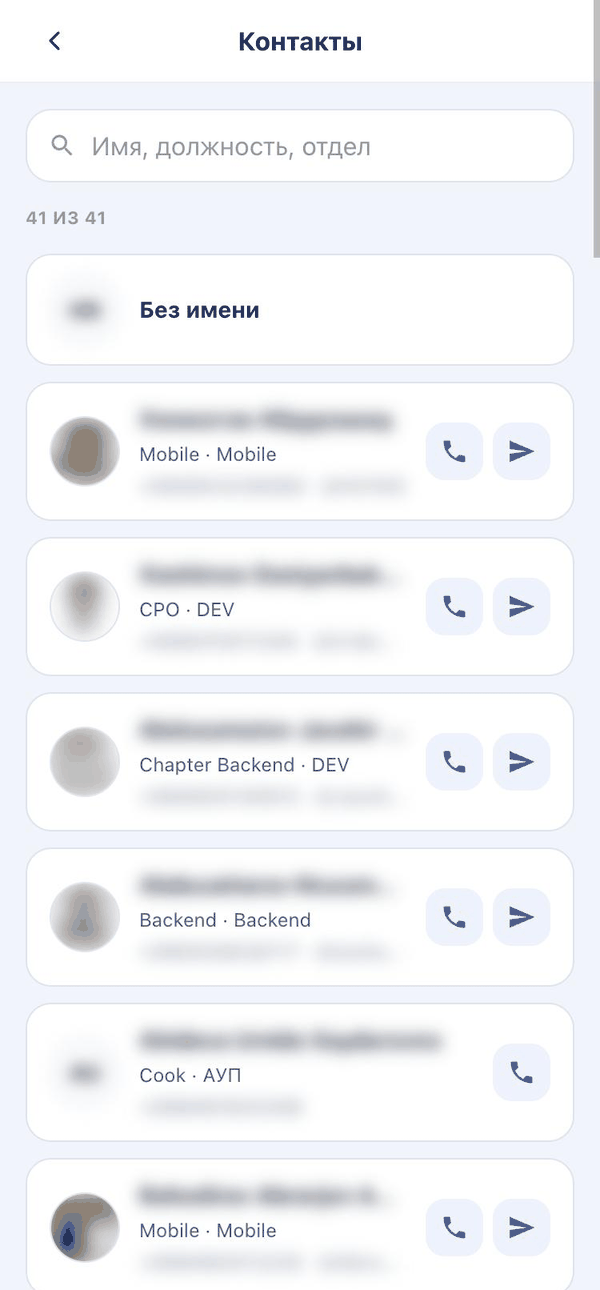Send a message to the CPO · DEV contact
The image size is (600, 1290).
[x=521, y=606]
